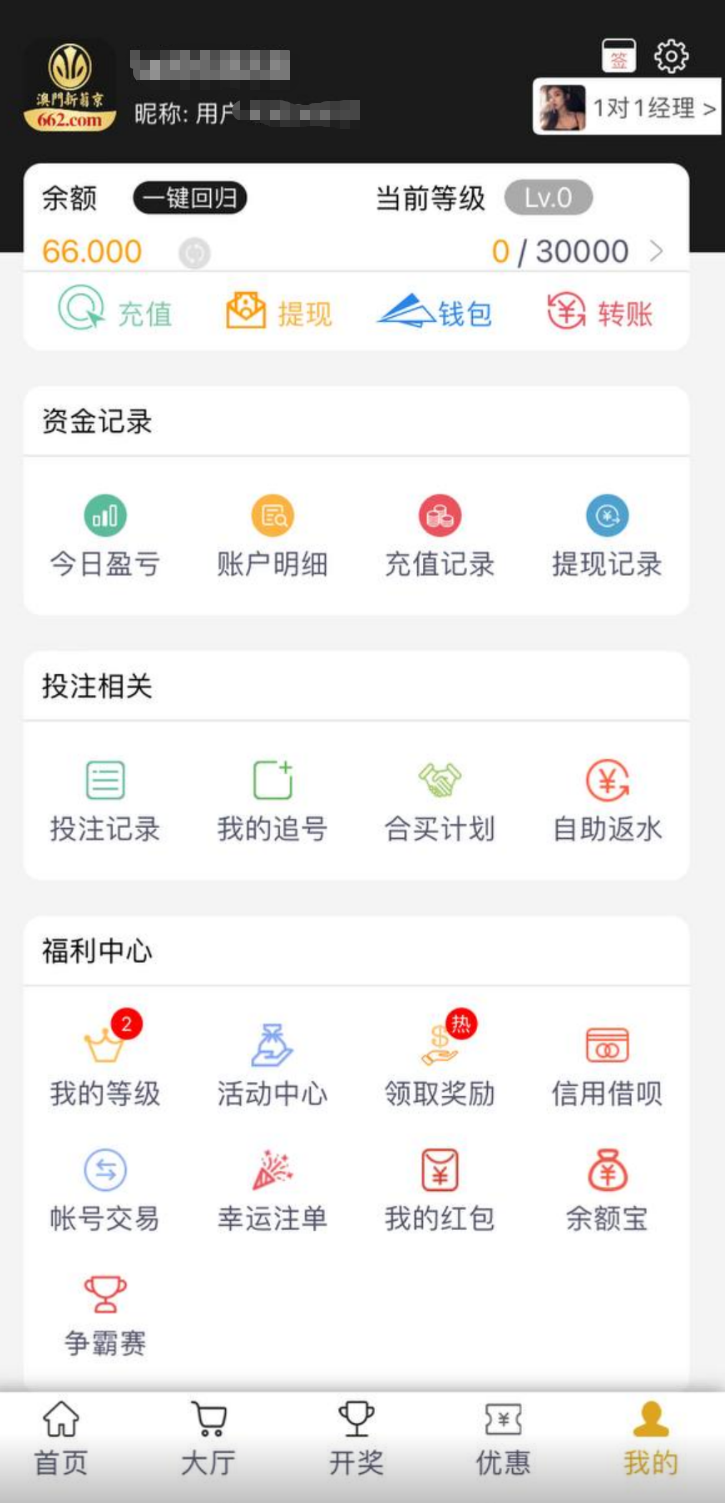Open 提现 to withdraw
Screen dimensions: 725x1503
pos(279,311)
